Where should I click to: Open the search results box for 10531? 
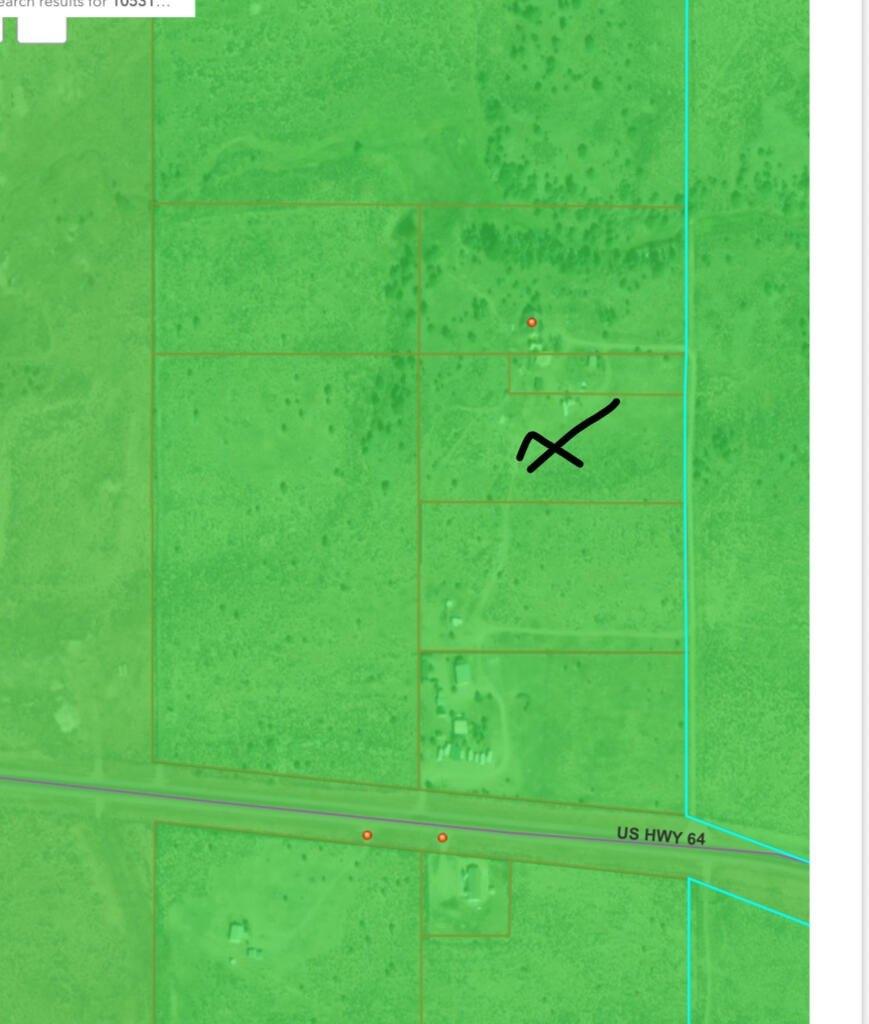click(x=95, y=5)
